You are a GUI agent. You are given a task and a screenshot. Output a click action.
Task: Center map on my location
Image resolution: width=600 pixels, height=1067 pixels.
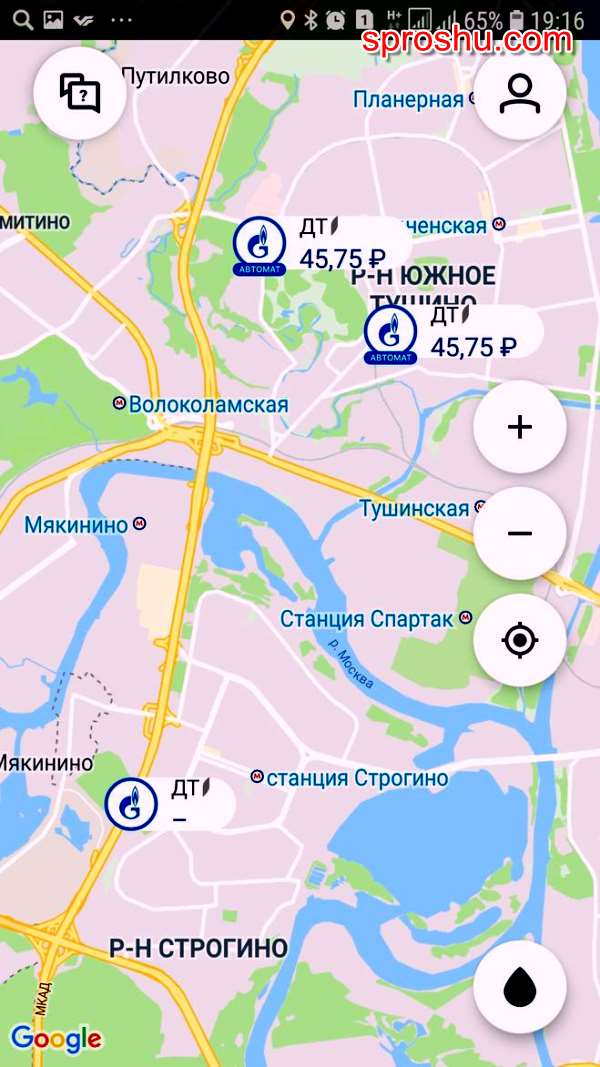[519, 639]
